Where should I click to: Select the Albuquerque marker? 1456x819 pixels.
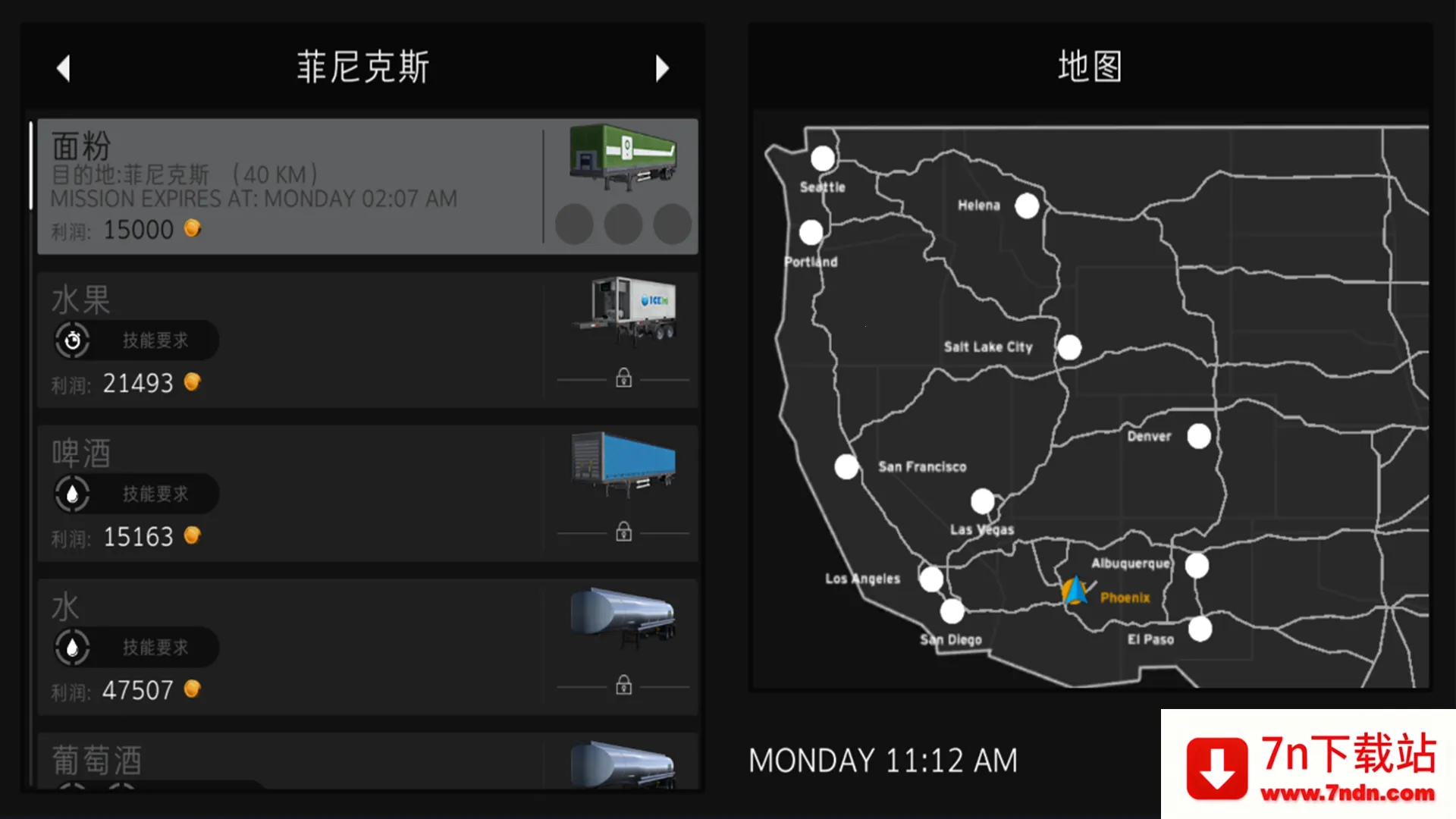pyautogui.click(x=1197, y=566)
